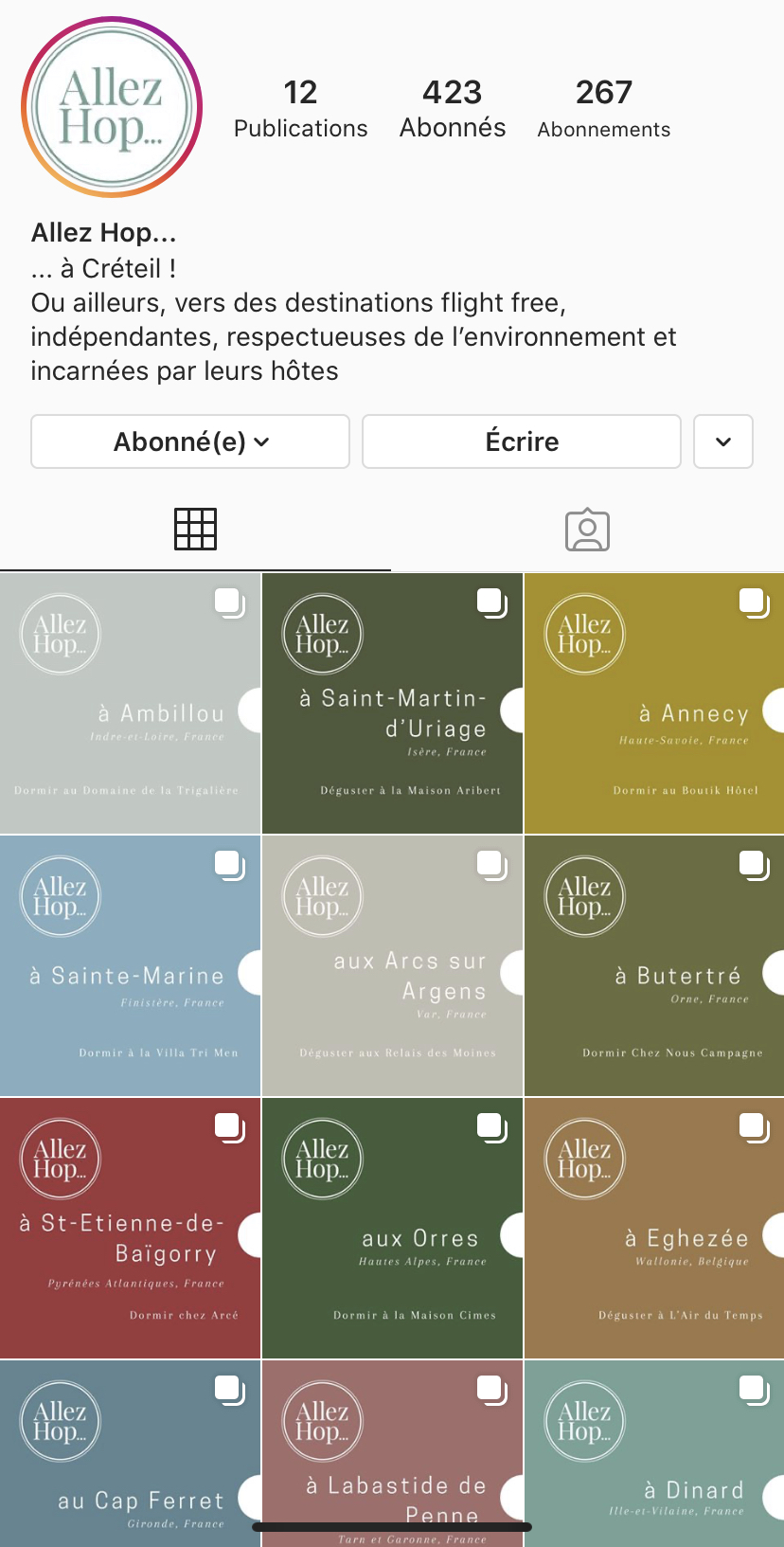Open the Dinard post
The height and width of the screenshot is (1547, 784).
(x=654, y=1449)
